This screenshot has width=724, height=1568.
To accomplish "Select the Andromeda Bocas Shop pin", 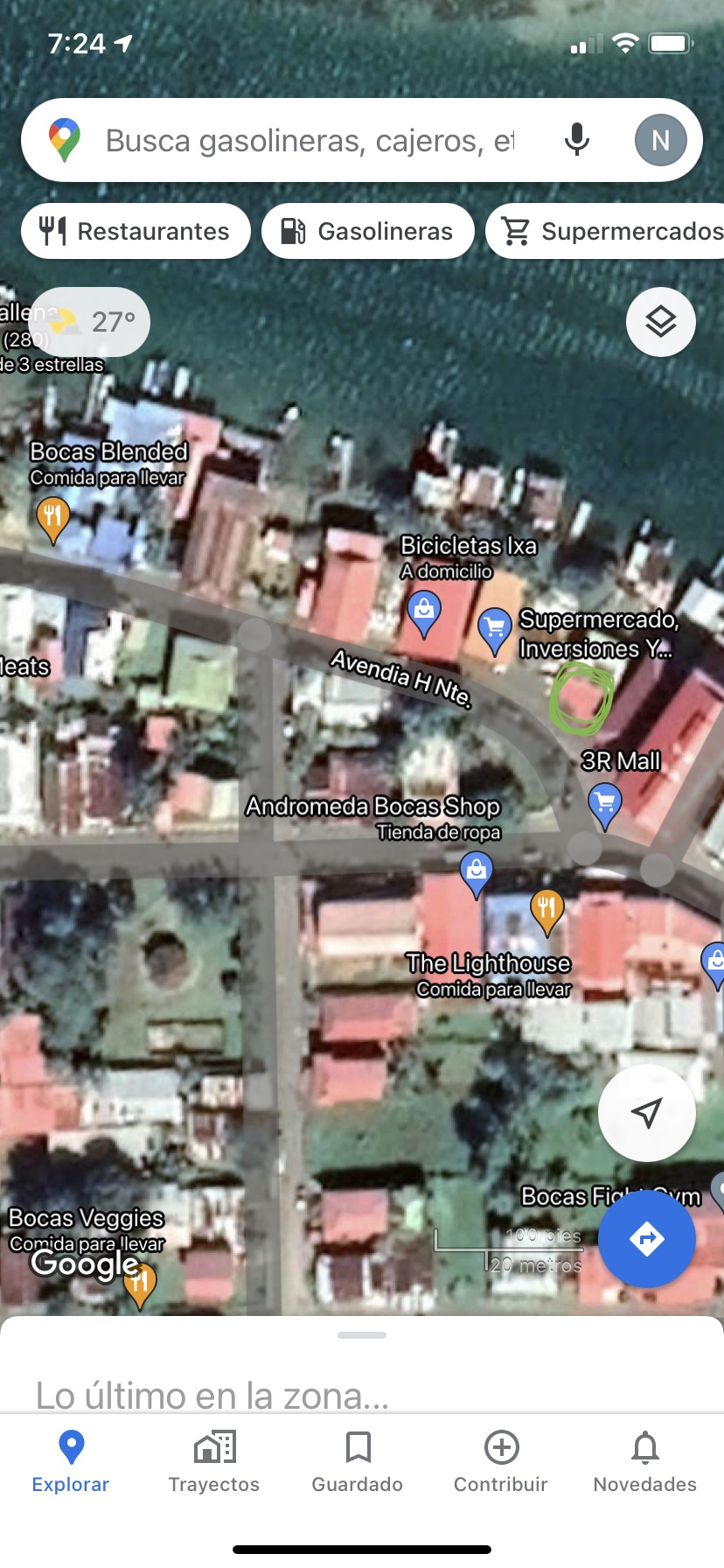I will point(477,874).
